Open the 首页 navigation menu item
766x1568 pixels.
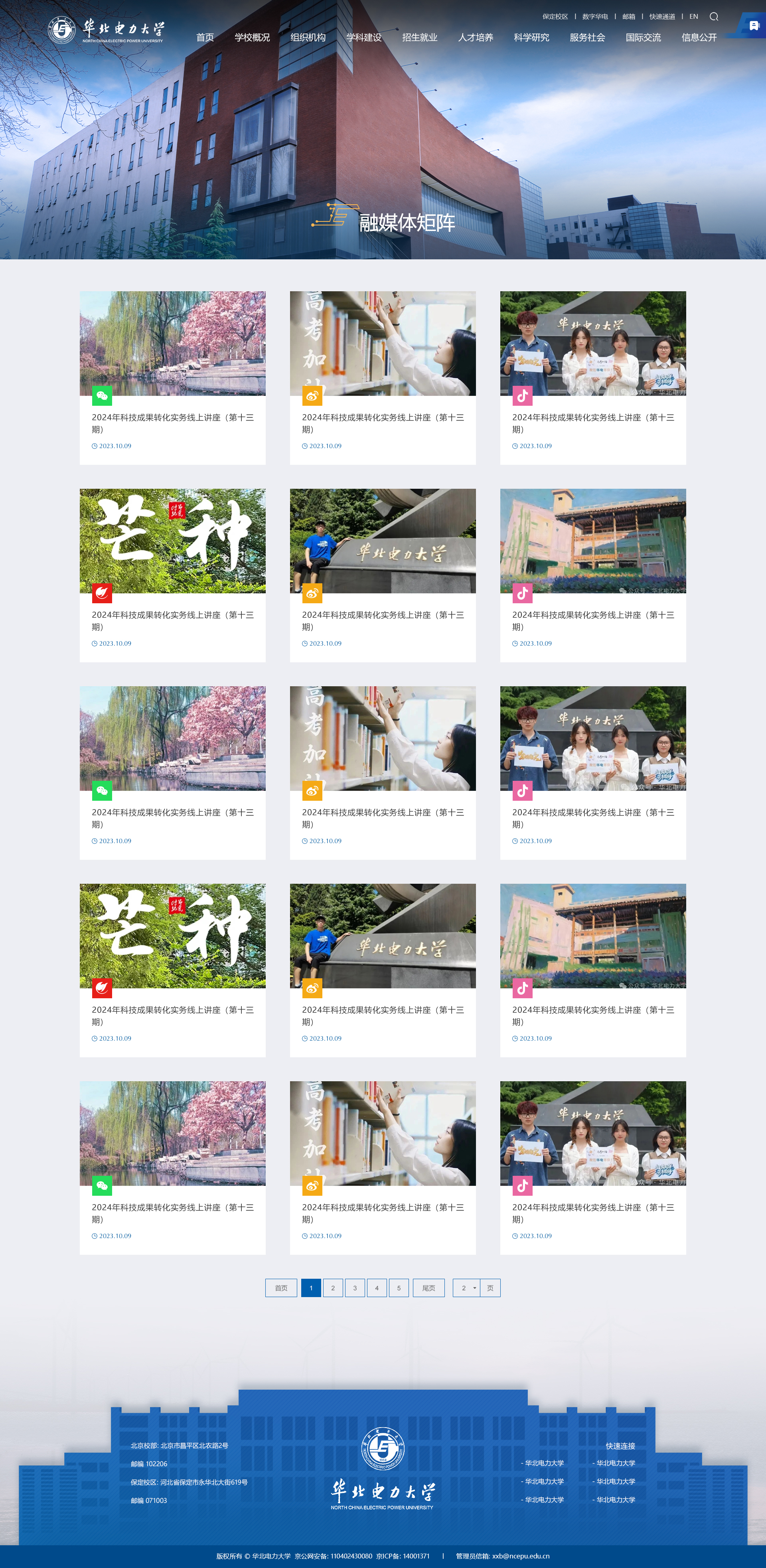click(205, 38)
